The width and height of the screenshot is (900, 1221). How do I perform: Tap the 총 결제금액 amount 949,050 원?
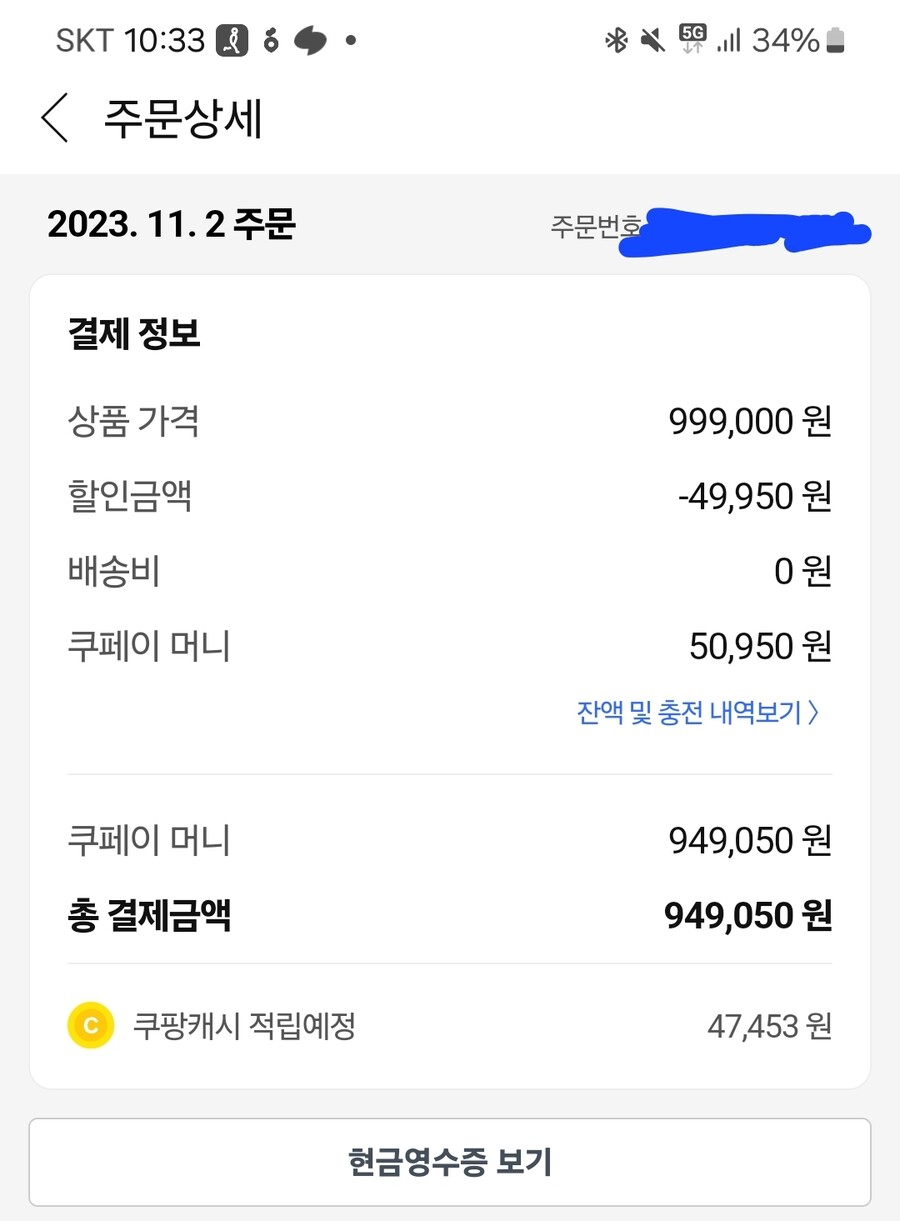click(748, 914)
